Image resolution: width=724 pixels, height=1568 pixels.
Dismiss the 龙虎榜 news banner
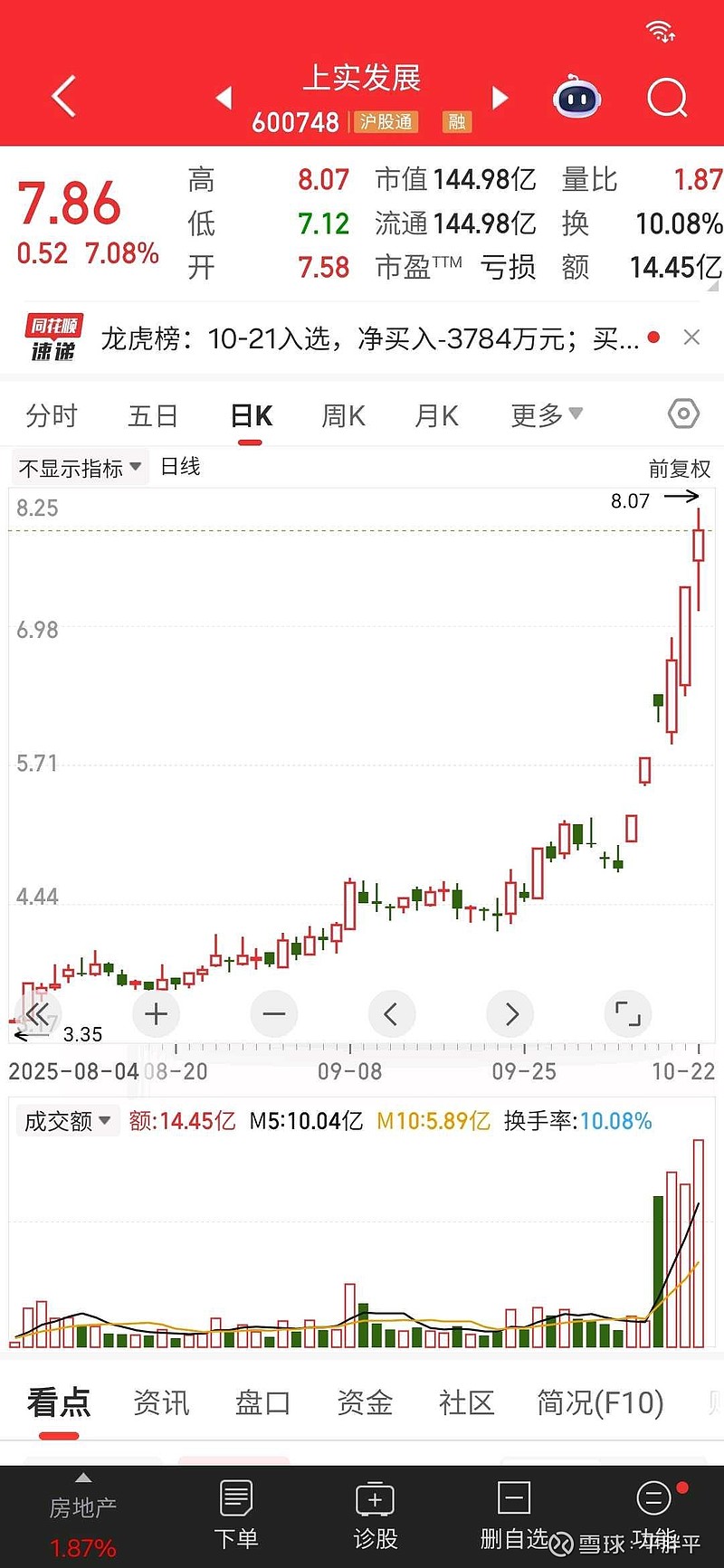coord(691,337)
